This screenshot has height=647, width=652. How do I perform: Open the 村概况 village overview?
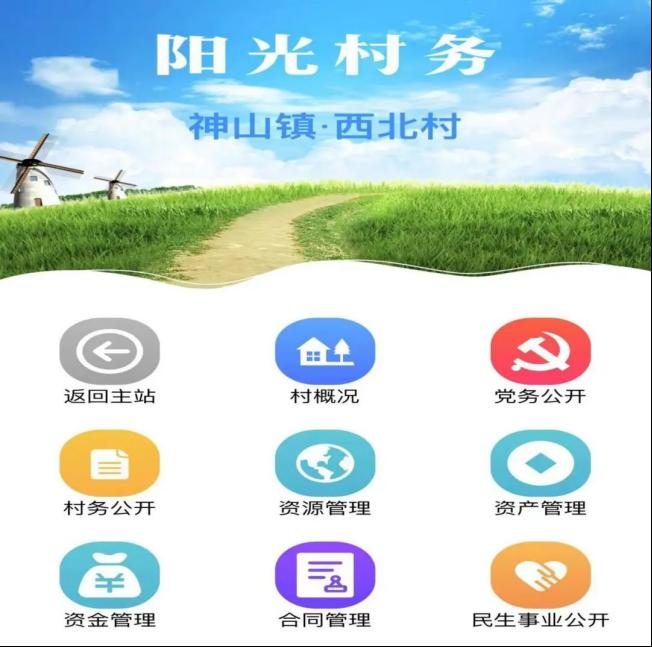[325, 351]
